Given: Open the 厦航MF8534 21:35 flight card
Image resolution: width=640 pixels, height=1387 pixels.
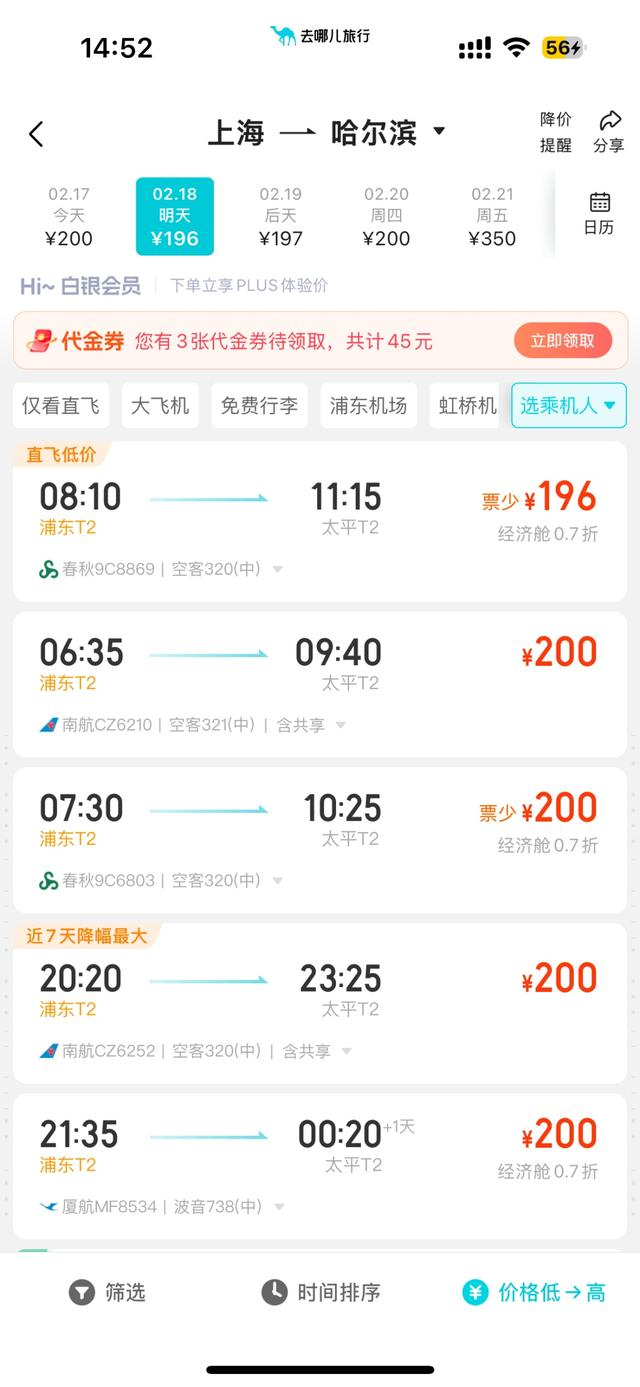Looking at the screenshot, I should point(320,1166).
